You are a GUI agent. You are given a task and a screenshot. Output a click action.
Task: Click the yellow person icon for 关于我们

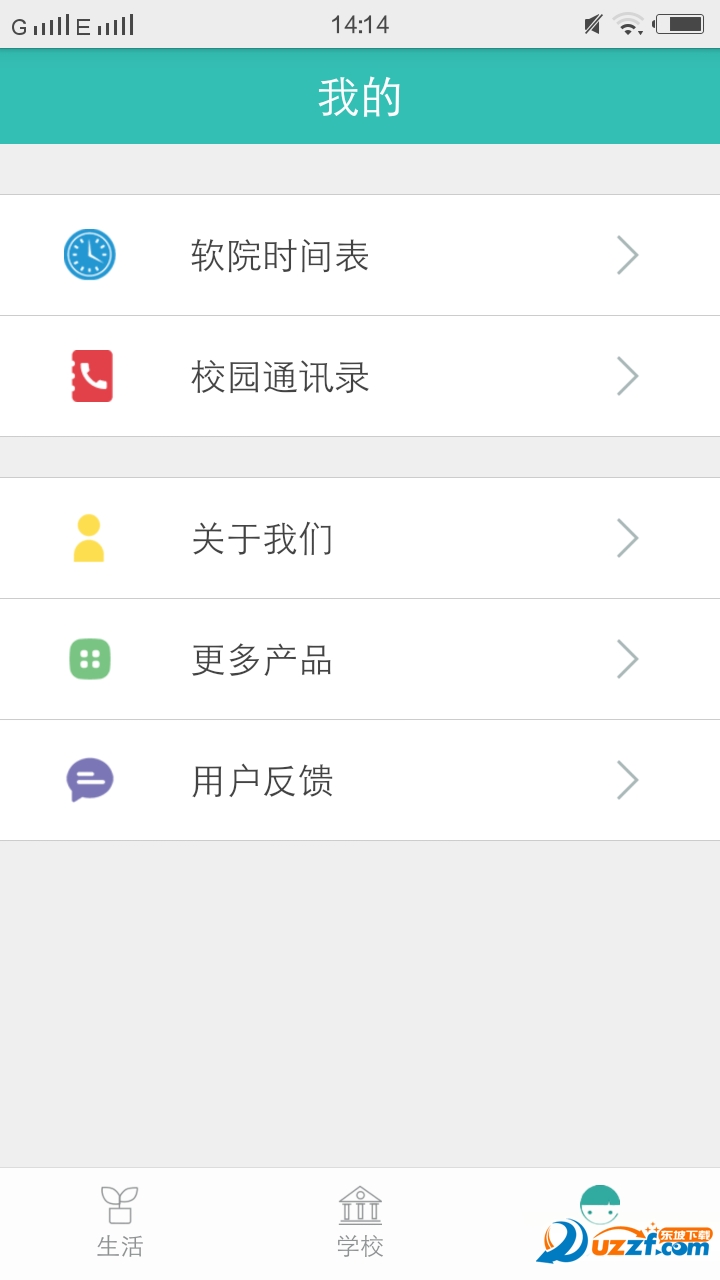[90, 538]
